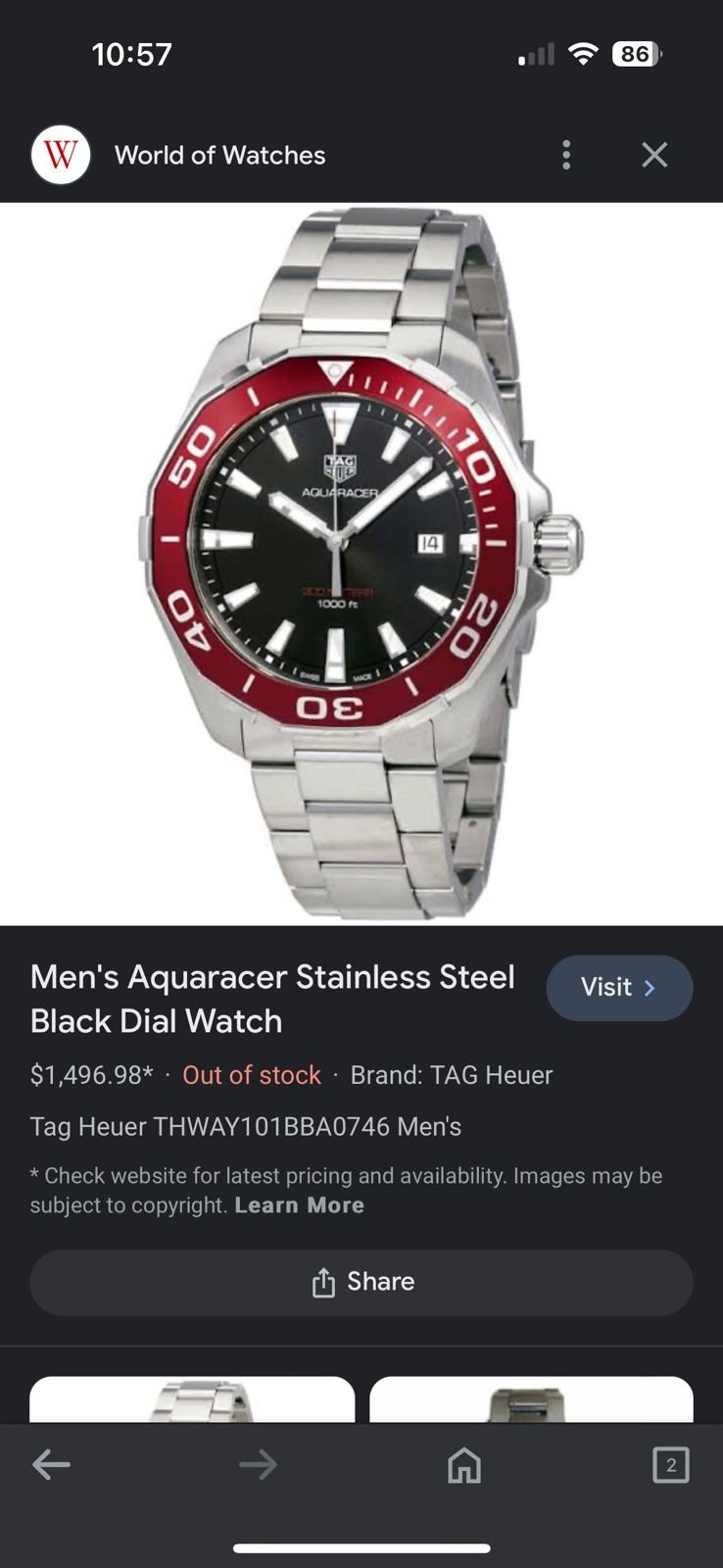
Task: Open the World of Watches source
Action: (x=219, y=155)
